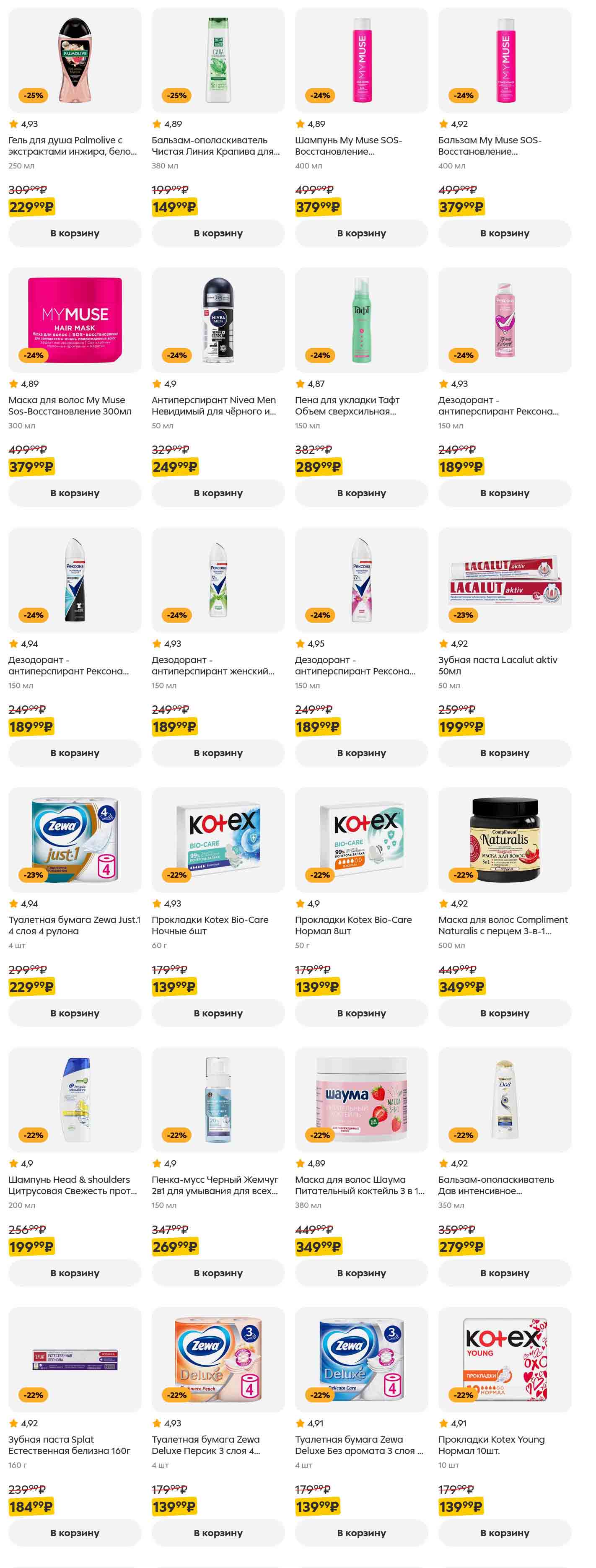Add Kotex Bio-Care Ночные 6шт to cart
The height and width of the screenshot is (1568, 596).
(x=218, y=1013)
